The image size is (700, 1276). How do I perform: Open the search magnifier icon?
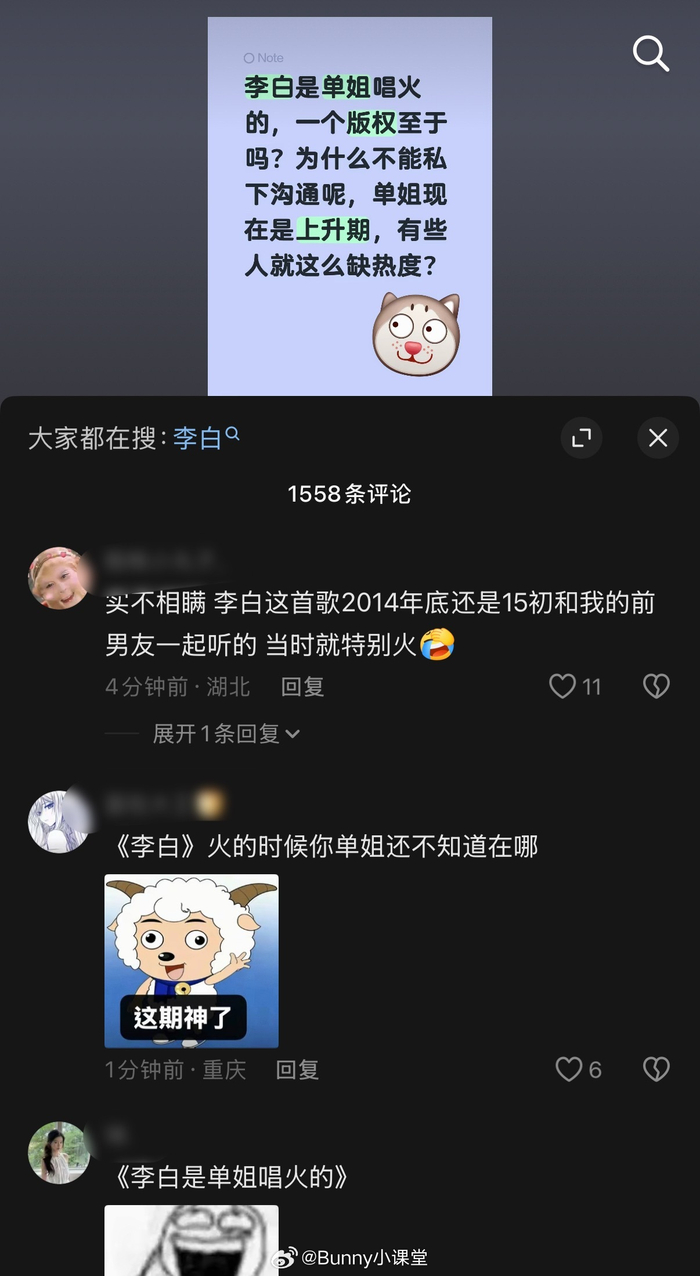point(650,53)
